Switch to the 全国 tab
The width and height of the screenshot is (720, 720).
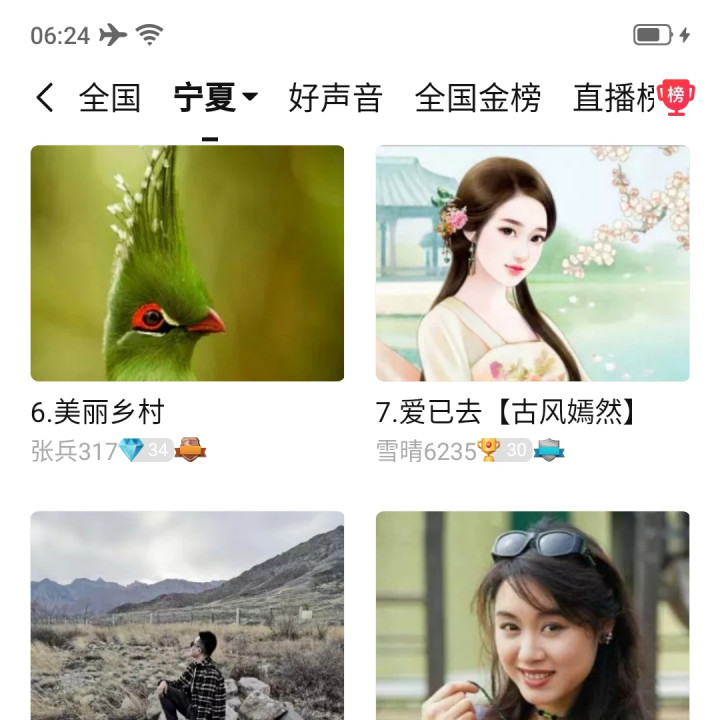110,98
